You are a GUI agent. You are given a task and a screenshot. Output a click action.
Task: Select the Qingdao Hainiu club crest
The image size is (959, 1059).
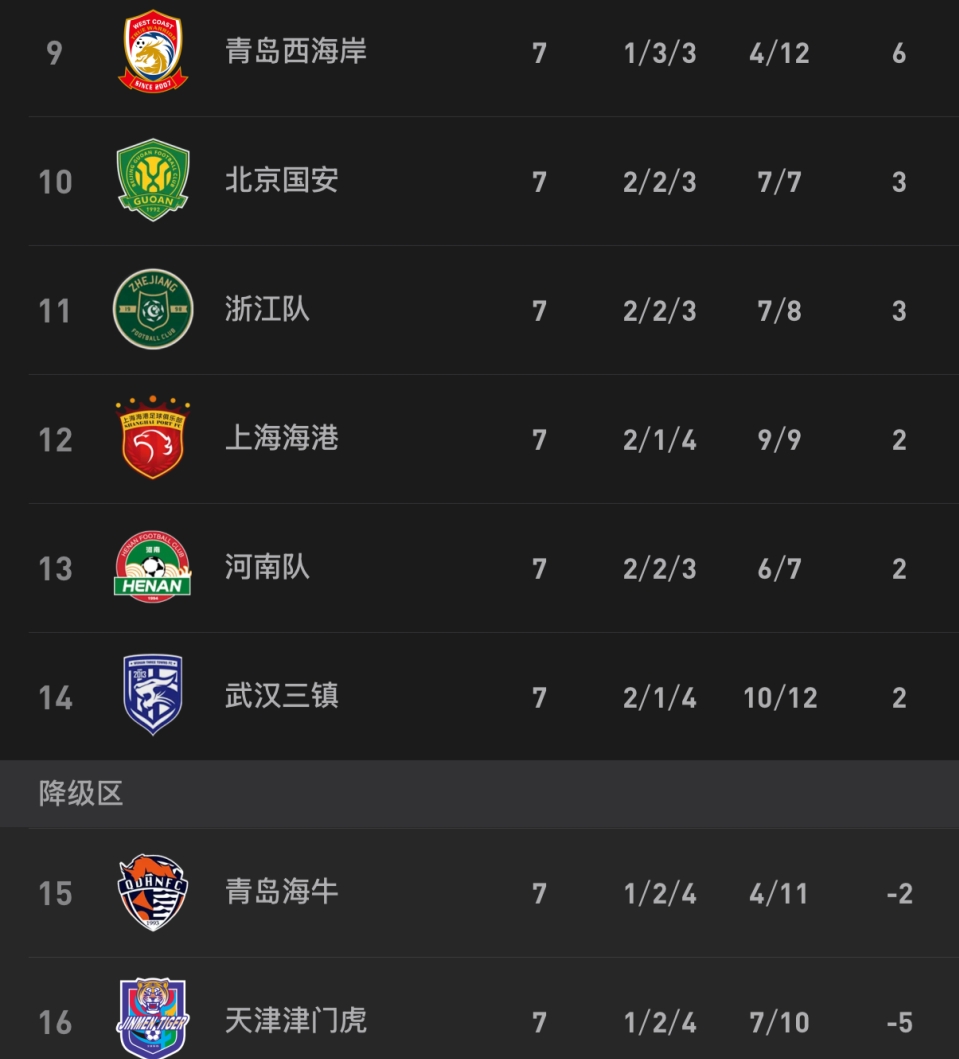click(x=152, y=892)
